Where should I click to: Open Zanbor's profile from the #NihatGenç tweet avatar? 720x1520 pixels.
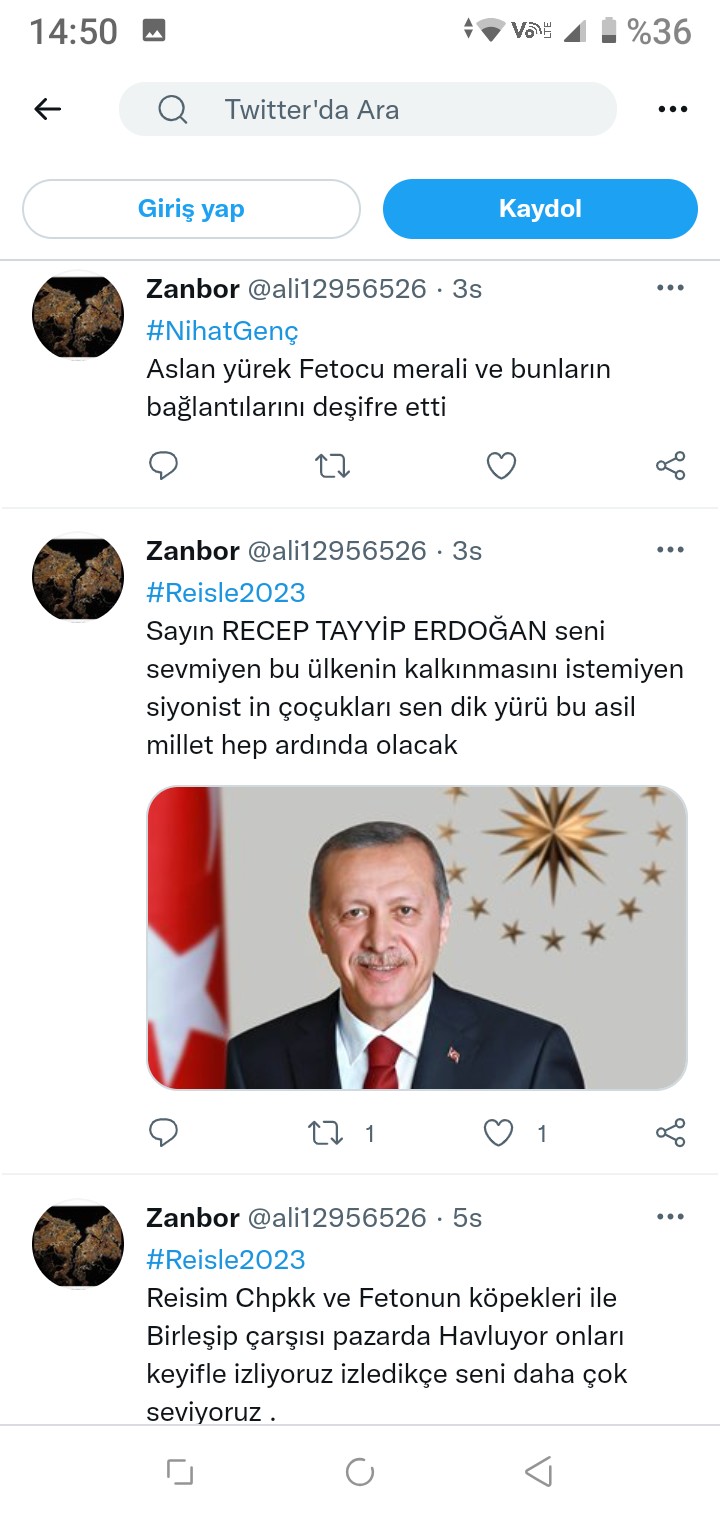tap(78, 316)
